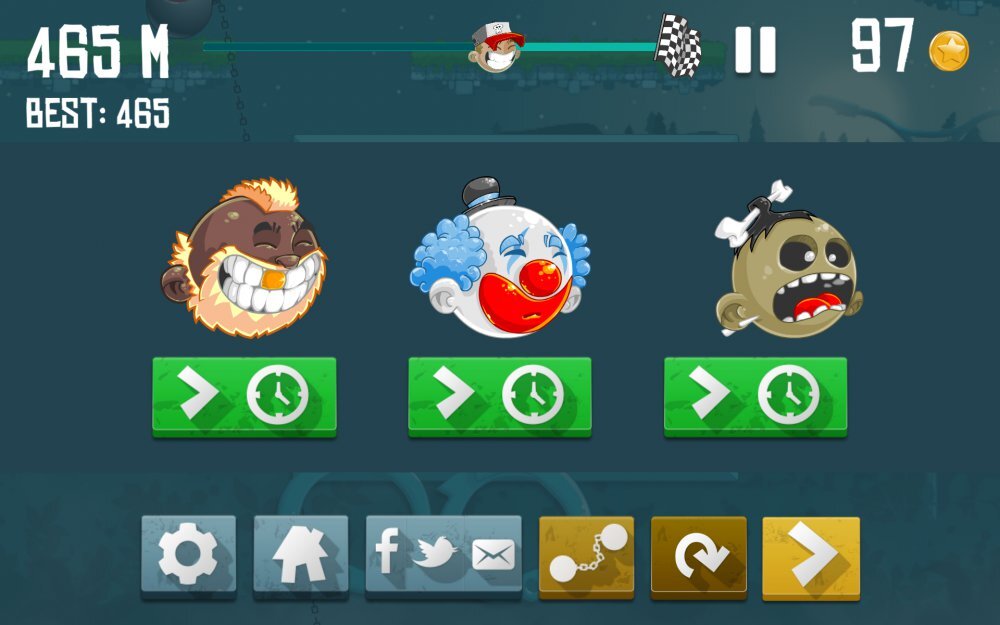Select the clown character's green button

coord(500,396)
